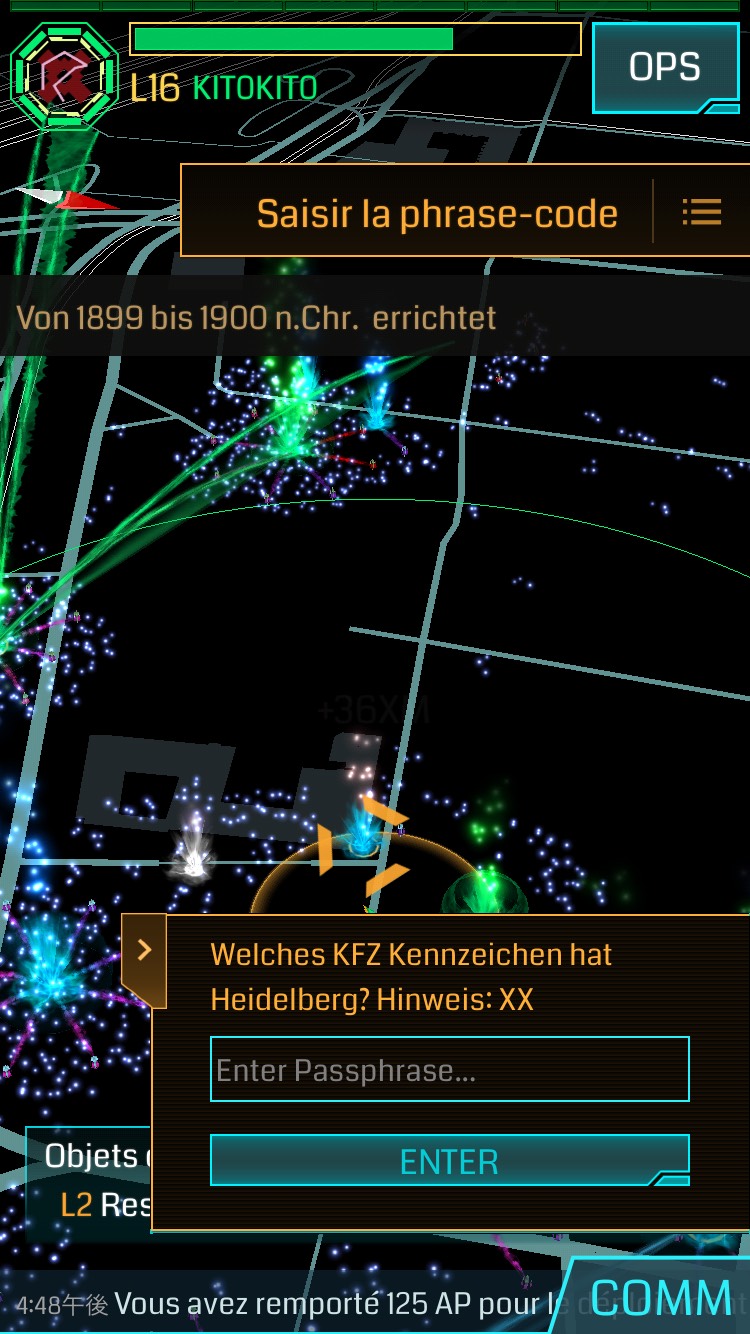Open the mission list icon

(x=701, y=212)
